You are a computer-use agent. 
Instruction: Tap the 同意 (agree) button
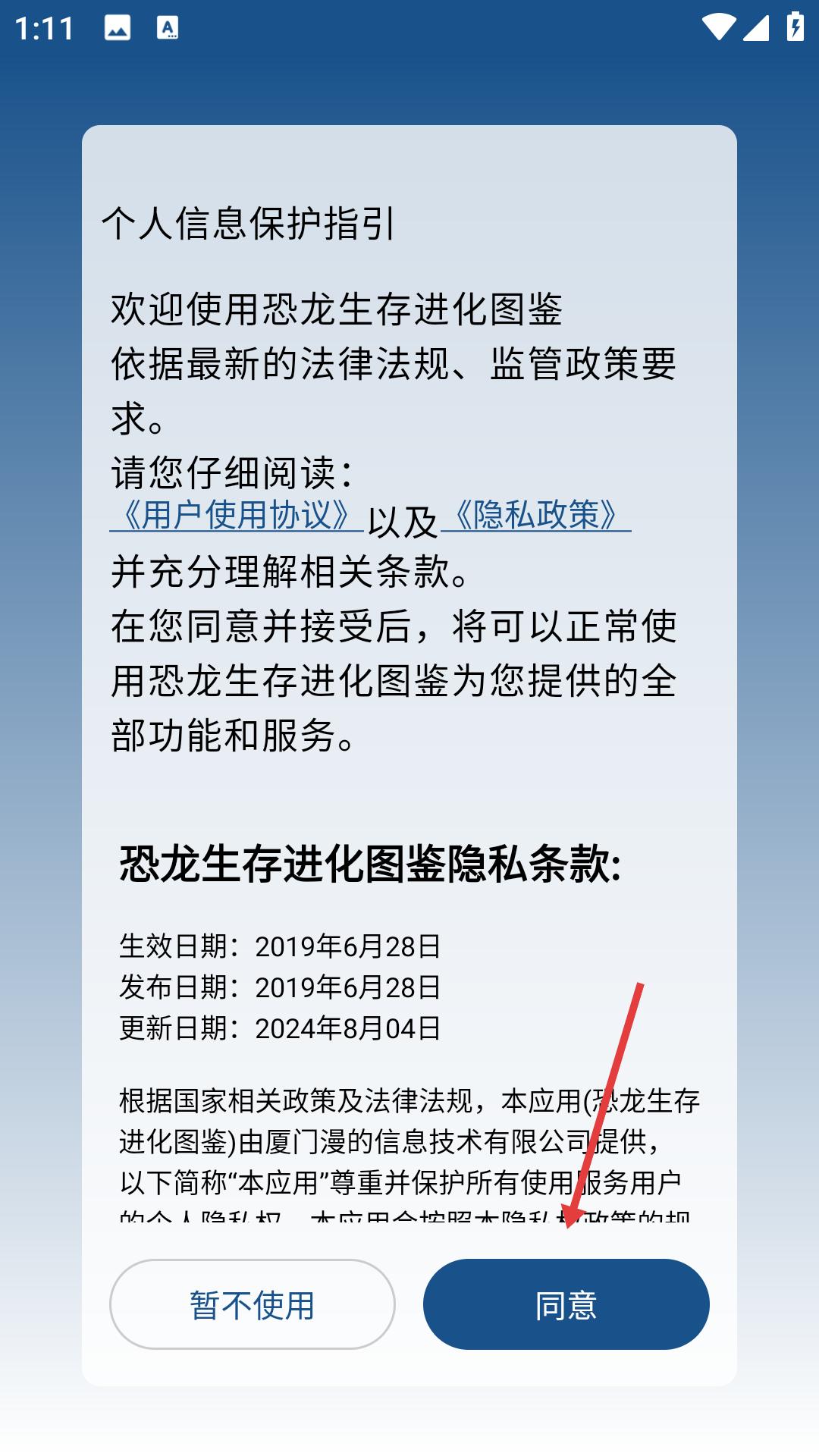pos(566,1304)
